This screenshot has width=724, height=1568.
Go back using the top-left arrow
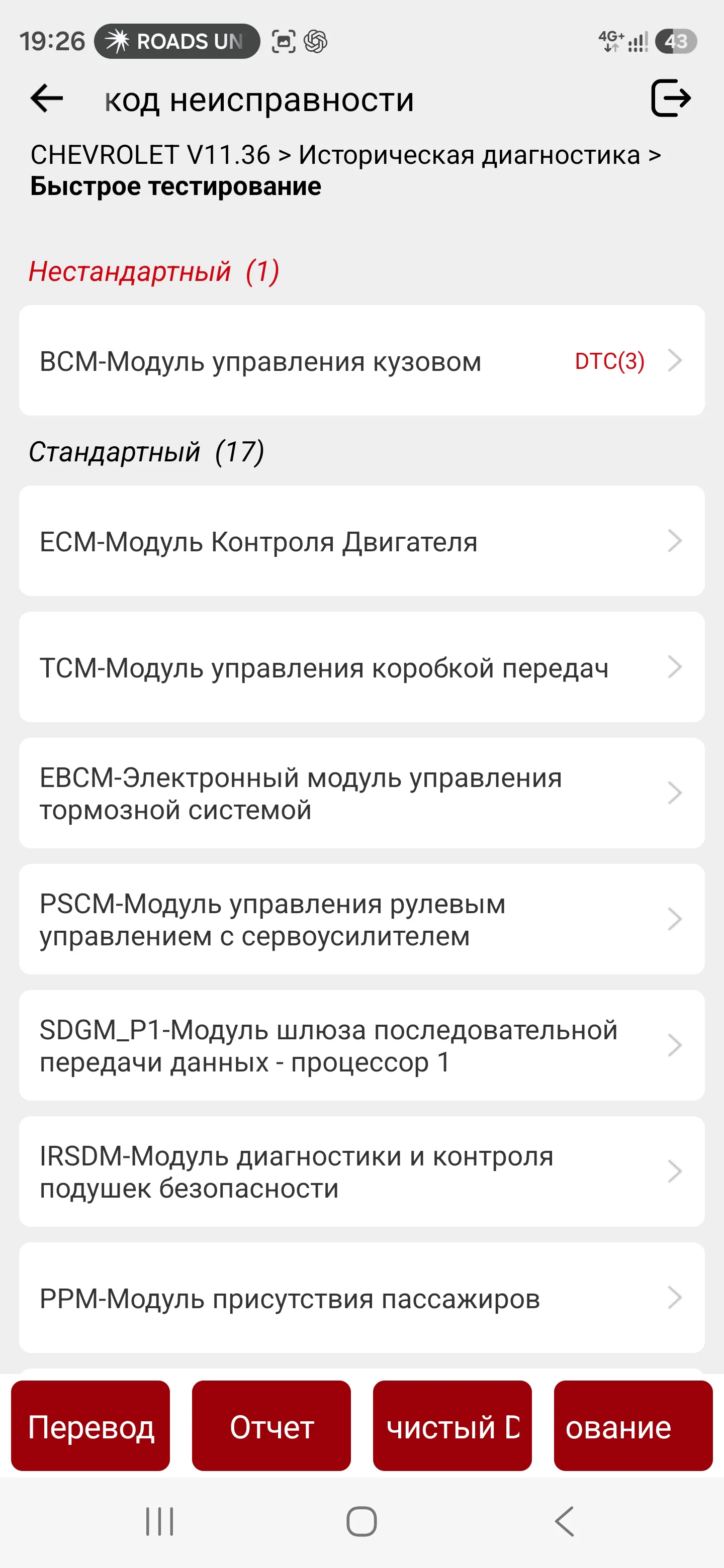pos(47,99)
